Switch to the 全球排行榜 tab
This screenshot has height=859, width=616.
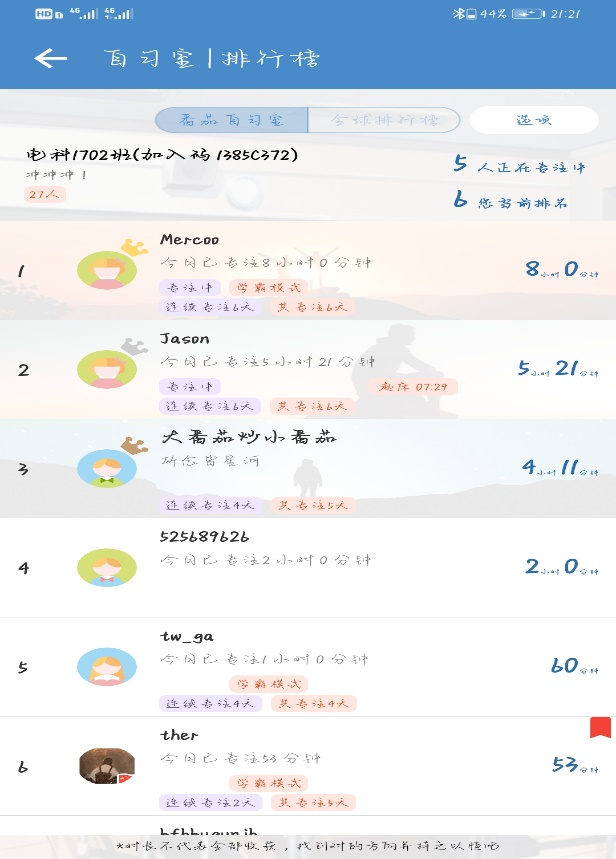tap(384, 120)
